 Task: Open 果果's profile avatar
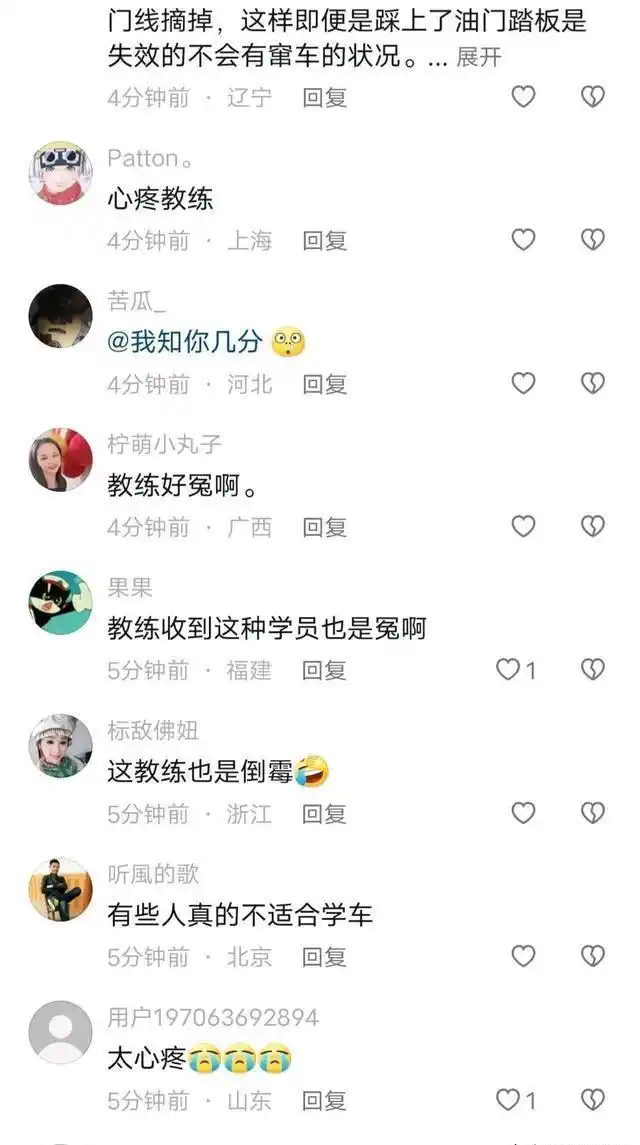(x=60, y=603)
